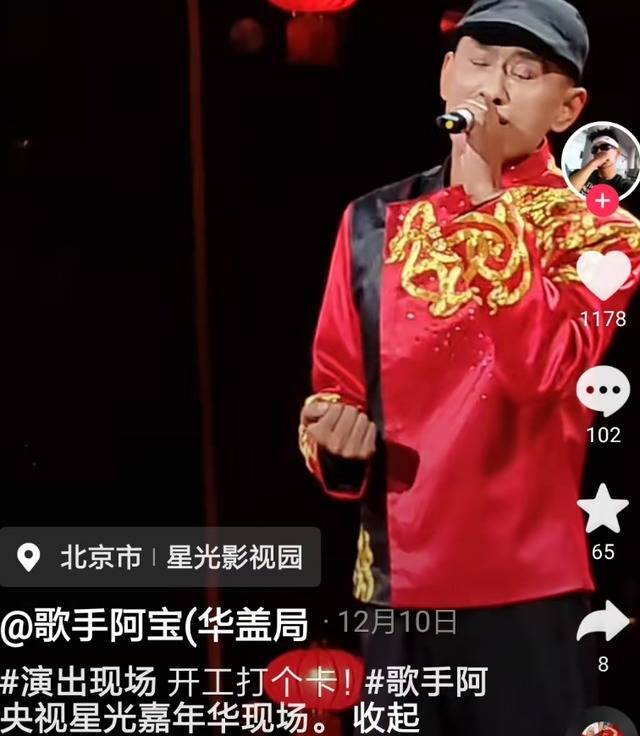
Task: Open the creator's profile avatar
Action: 600,160
